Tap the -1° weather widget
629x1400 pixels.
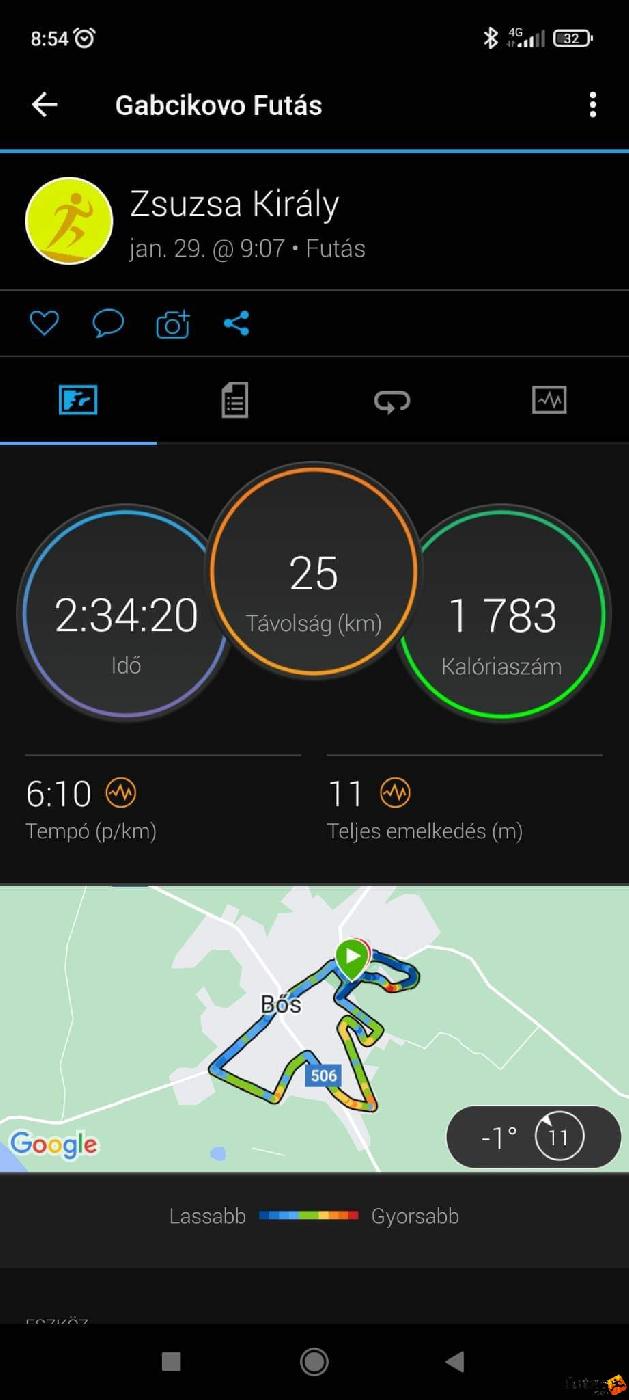533,1137
